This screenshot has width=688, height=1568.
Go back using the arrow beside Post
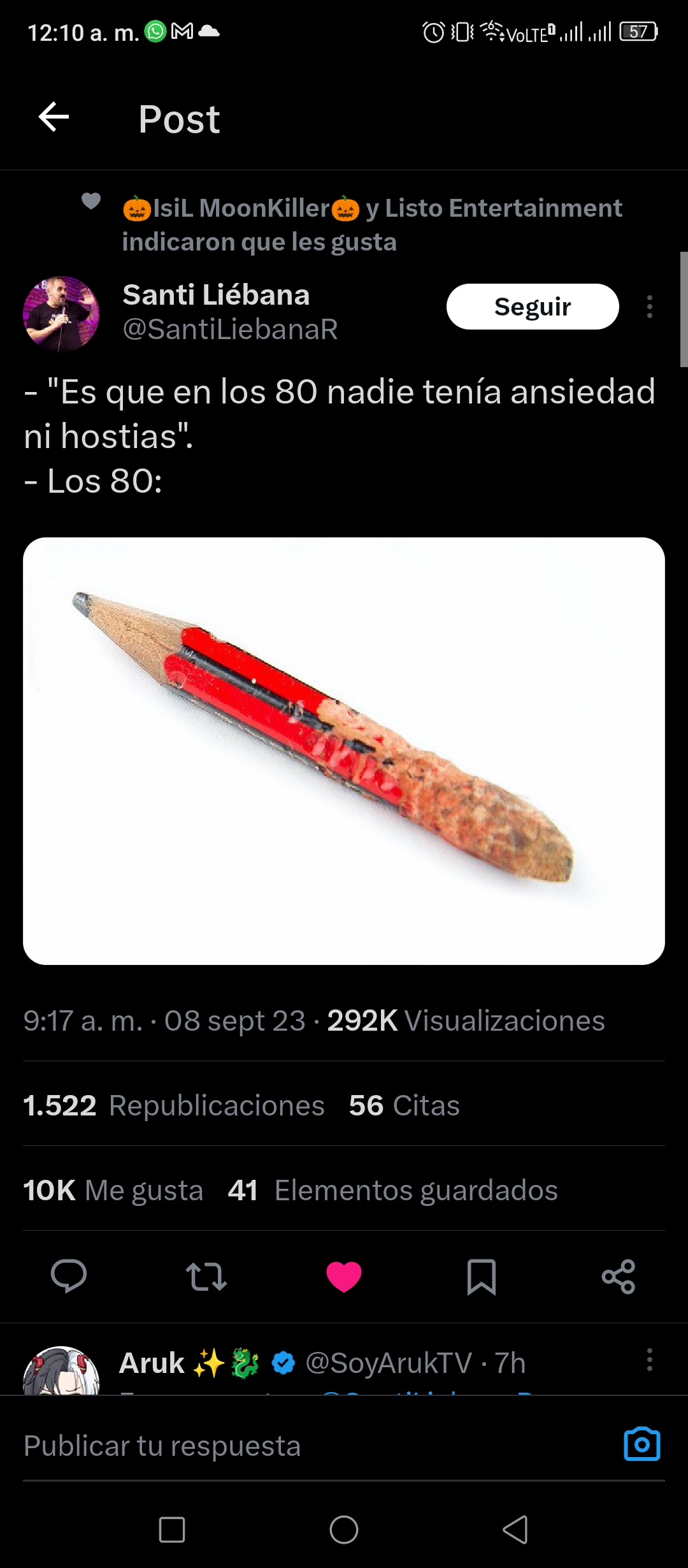click(x=54, y=117)
